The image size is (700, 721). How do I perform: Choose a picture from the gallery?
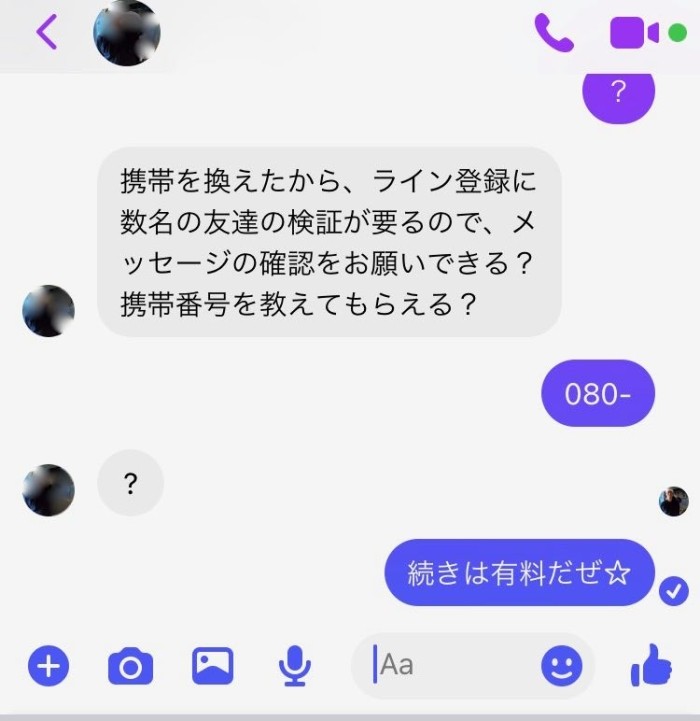pos(212,666)
